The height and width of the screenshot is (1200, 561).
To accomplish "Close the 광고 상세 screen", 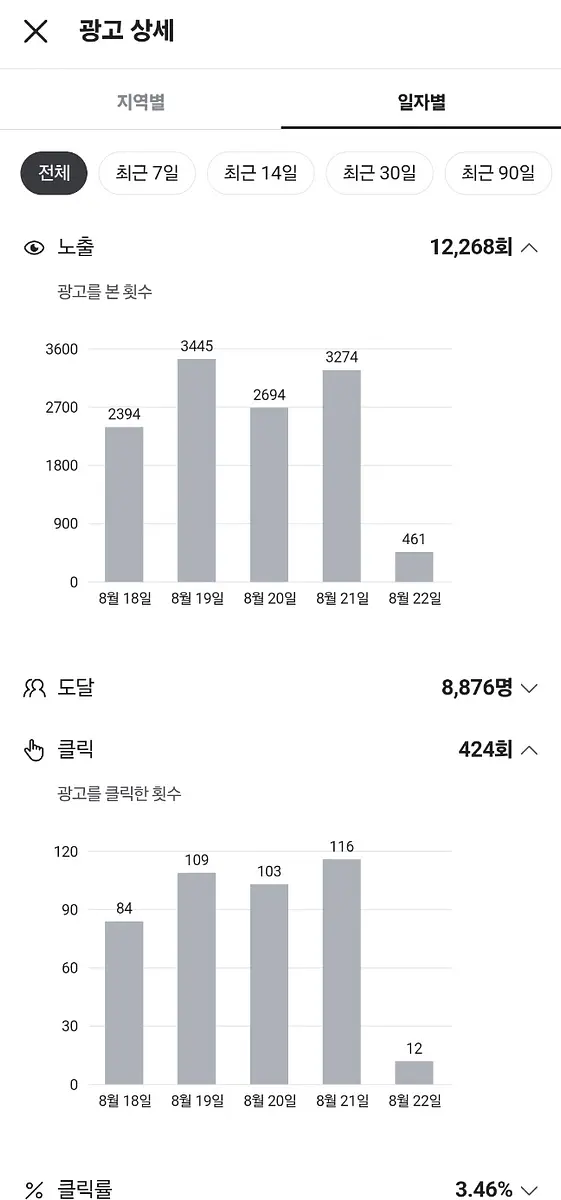I will coord(35,32).
